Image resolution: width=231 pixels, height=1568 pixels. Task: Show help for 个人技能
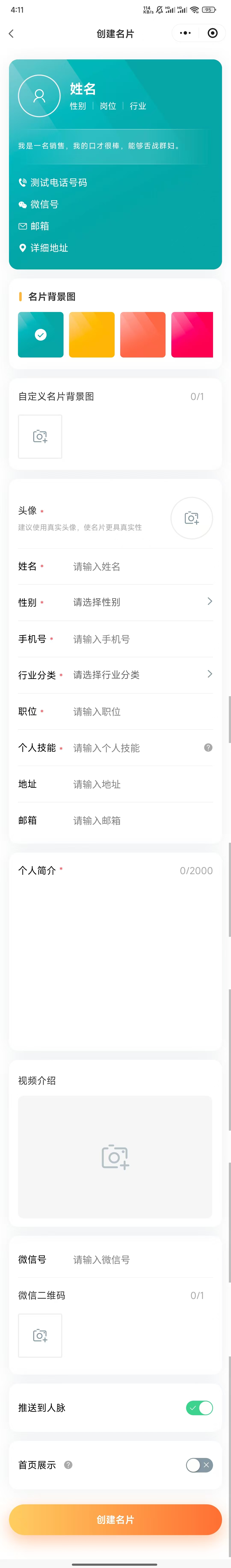tap(208, 747)
